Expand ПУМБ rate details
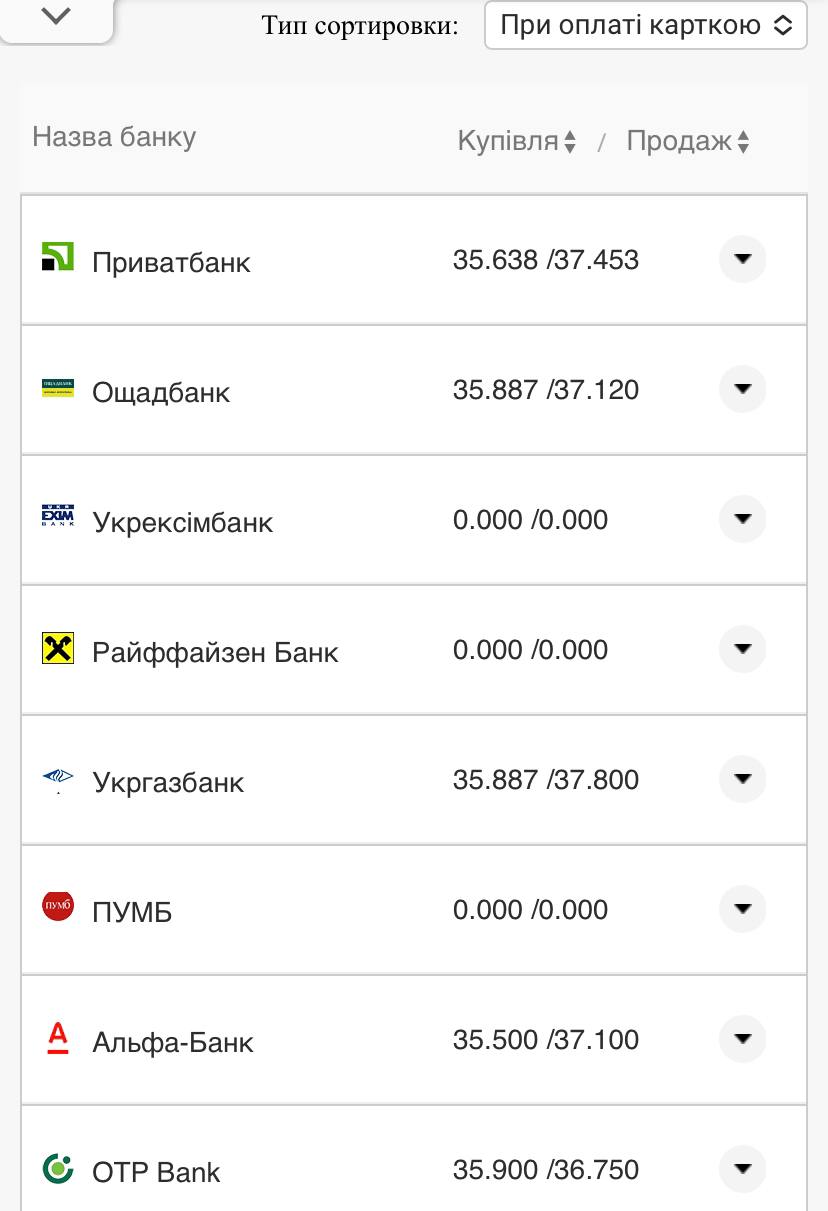This screenshot has width=828, height=1211. click(x=742, y=909)
